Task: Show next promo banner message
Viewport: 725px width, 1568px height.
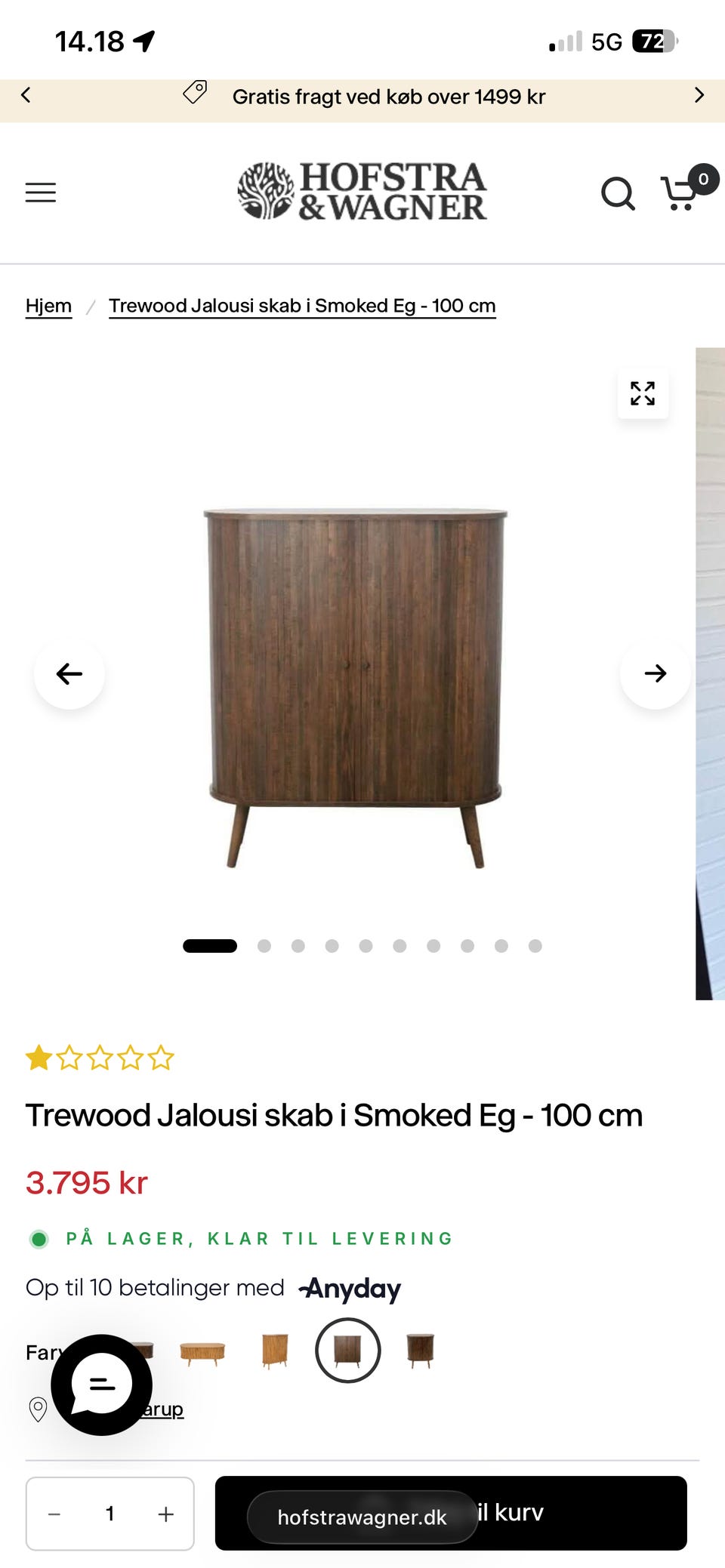Action: tap(699, 95)
